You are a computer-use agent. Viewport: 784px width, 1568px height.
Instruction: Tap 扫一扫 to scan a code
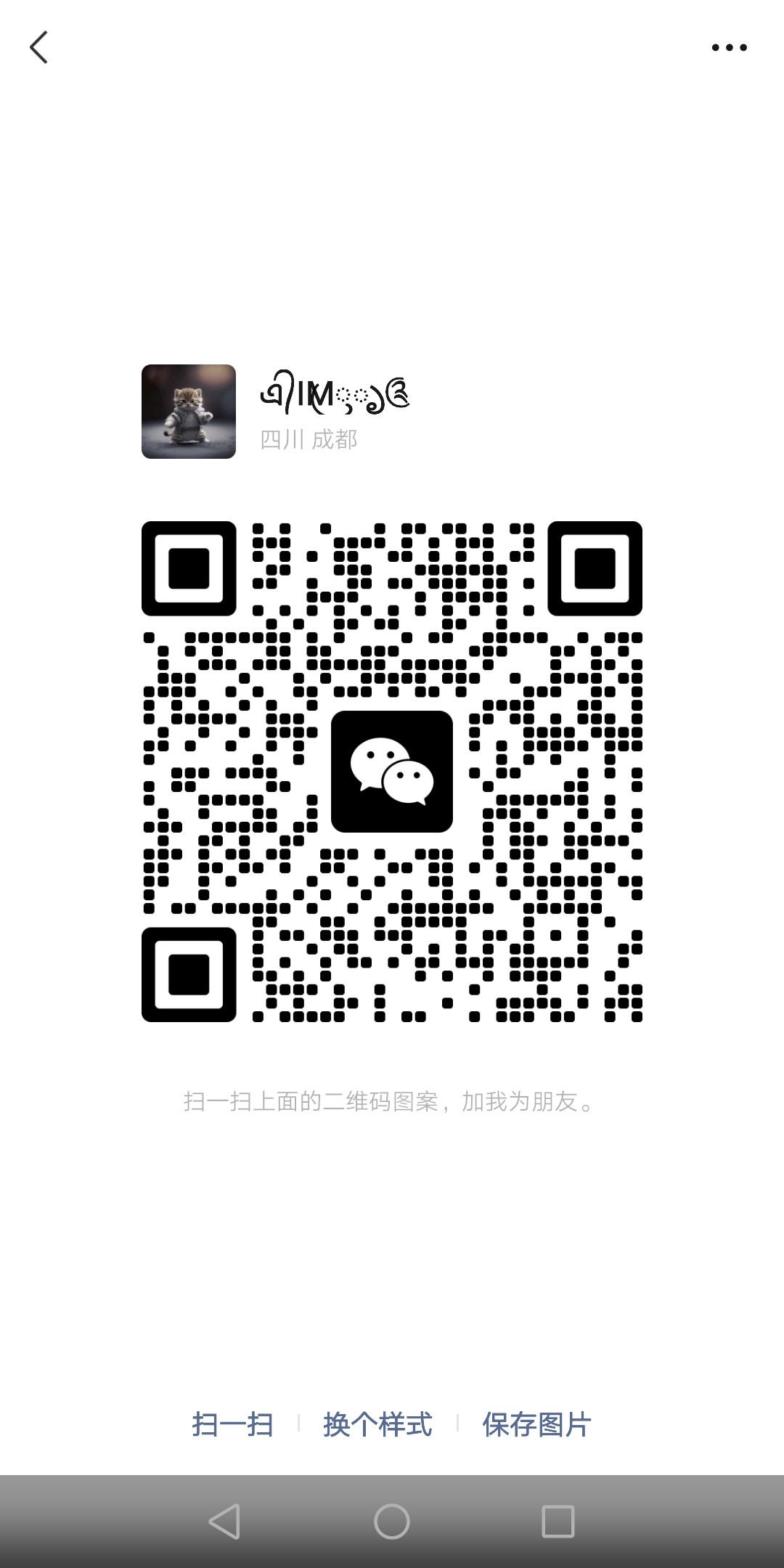pyautogui.click(x=232, y=1425)
